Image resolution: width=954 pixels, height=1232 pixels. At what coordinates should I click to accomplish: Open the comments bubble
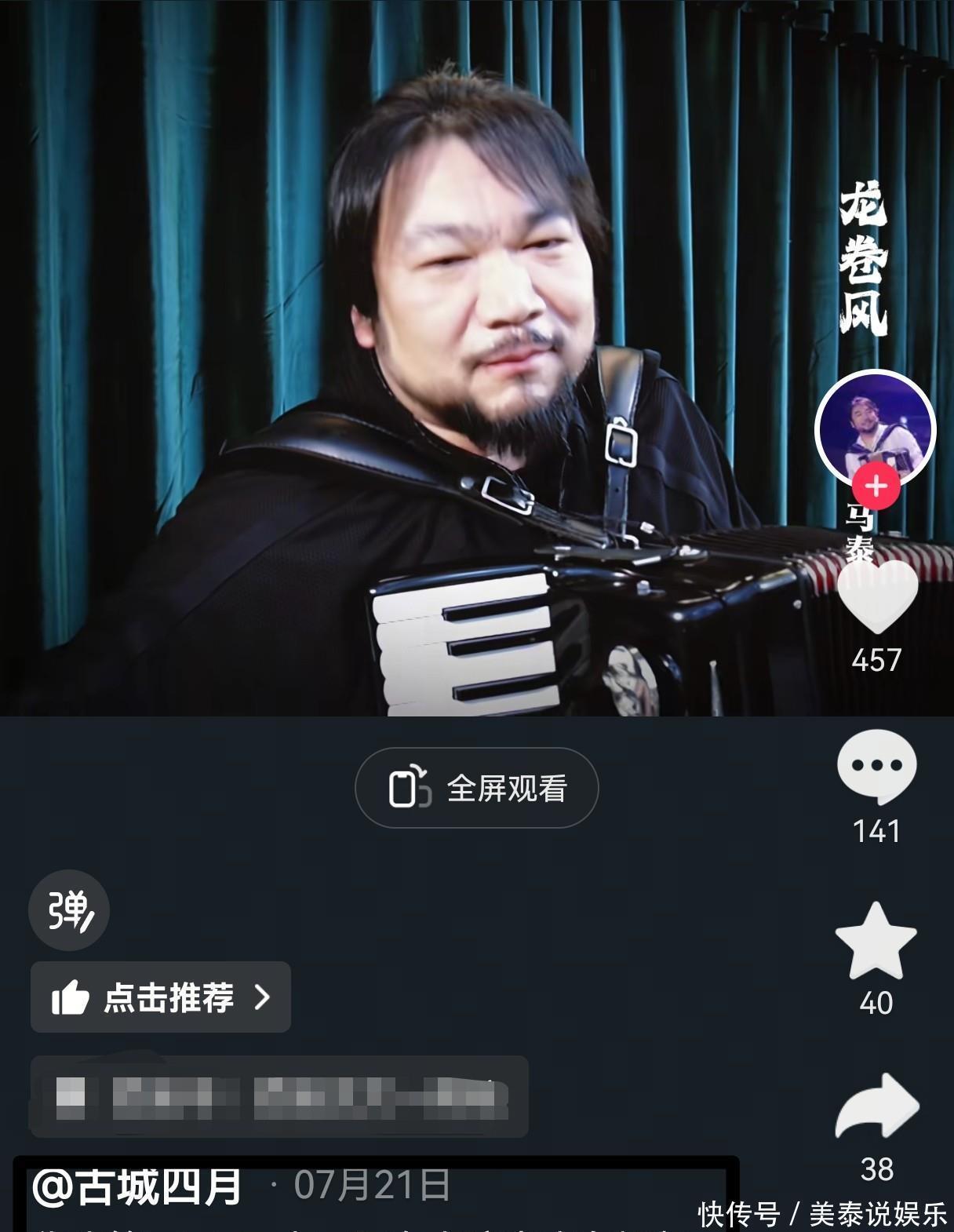[876, 766]
